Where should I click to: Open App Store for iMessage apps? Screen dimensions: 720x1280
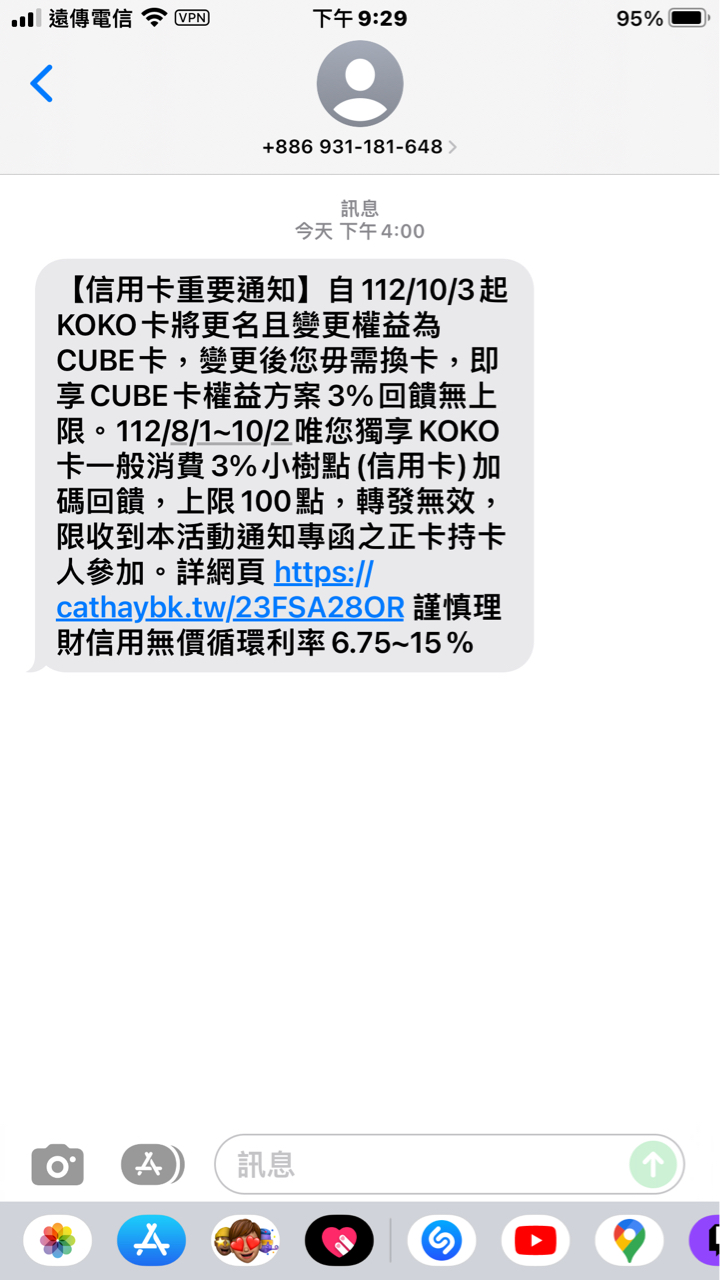click(x=151, y=1241)
